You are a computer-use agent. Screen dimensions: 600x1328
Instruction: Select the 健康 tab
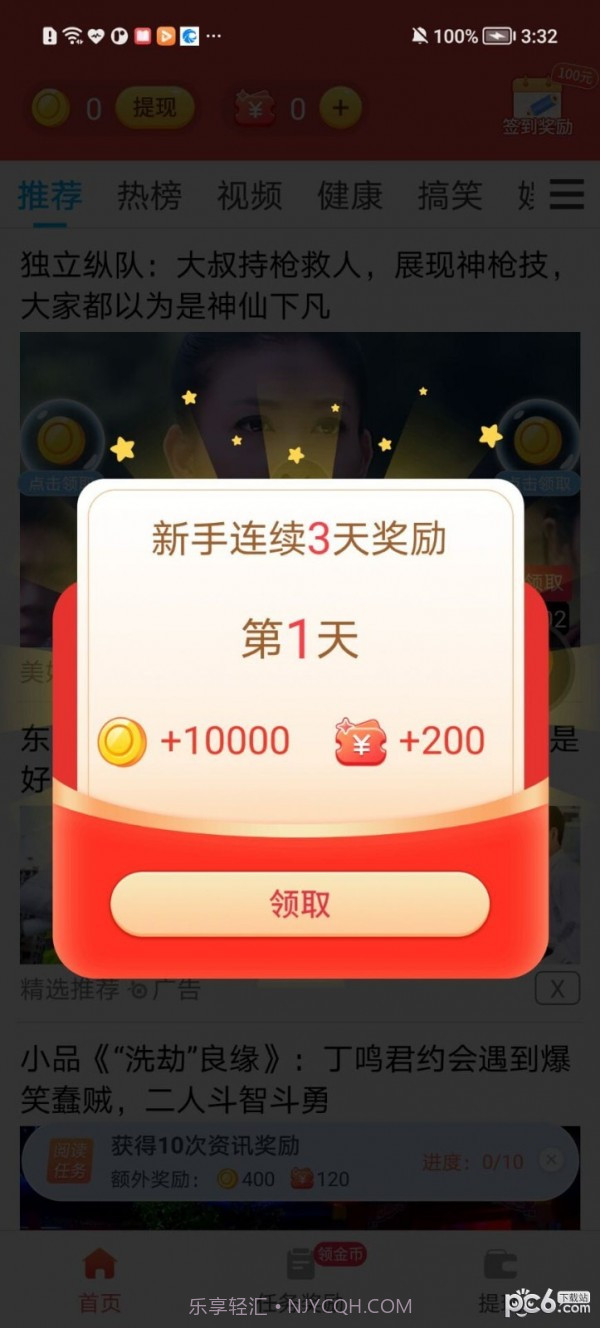349,195
